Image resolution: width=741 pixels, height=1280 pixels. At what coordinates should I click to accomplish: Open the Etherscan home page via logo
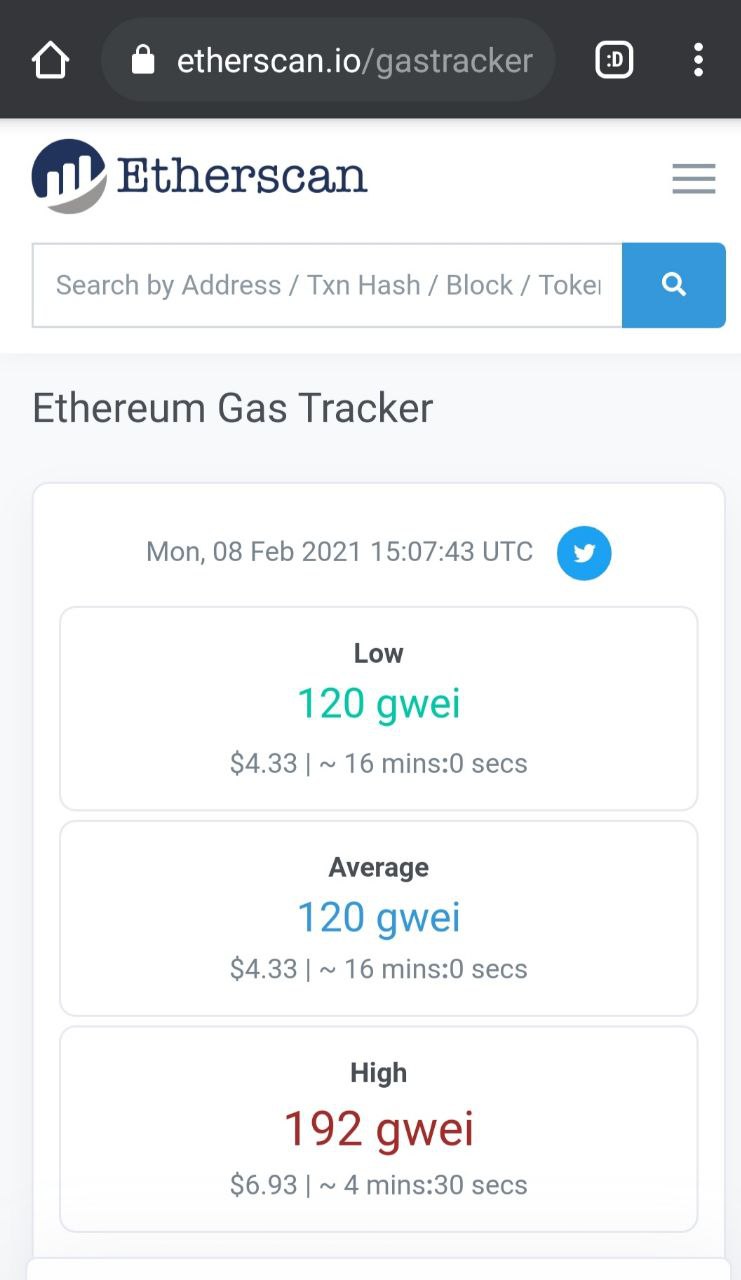[x=200, y=176]
